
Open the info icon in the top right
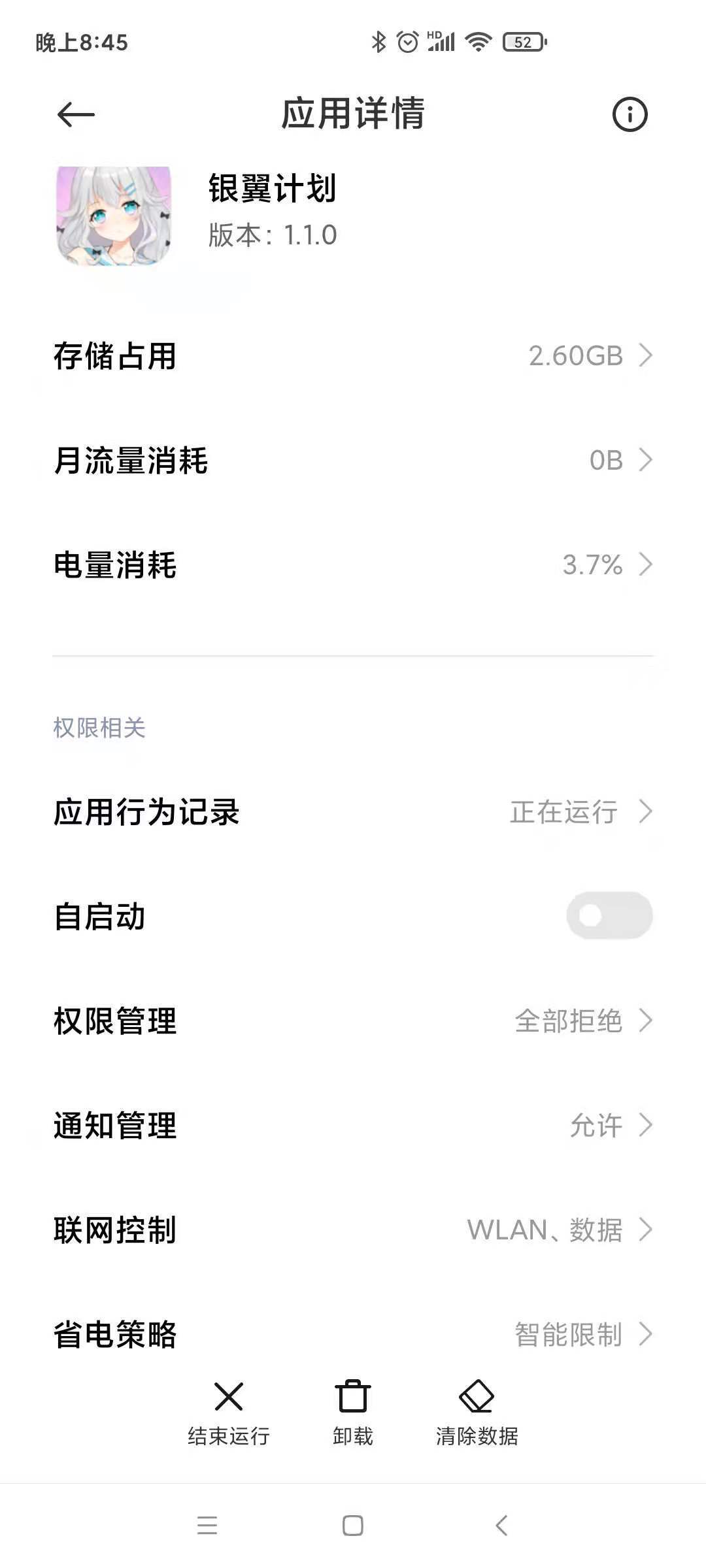[x=630, y=115]
